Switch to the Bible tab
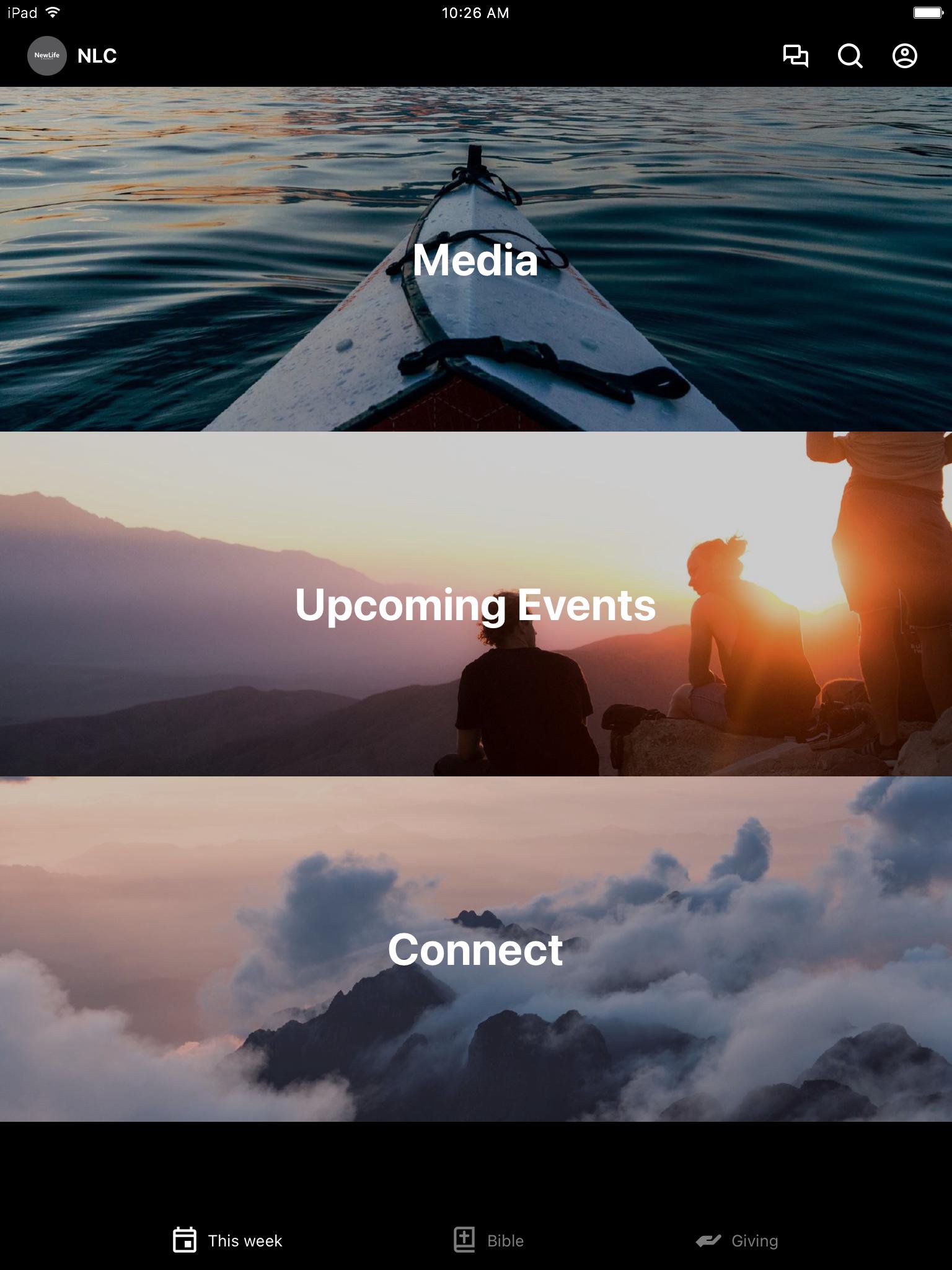This screenshot has width=952, height=1270. 489,1240
